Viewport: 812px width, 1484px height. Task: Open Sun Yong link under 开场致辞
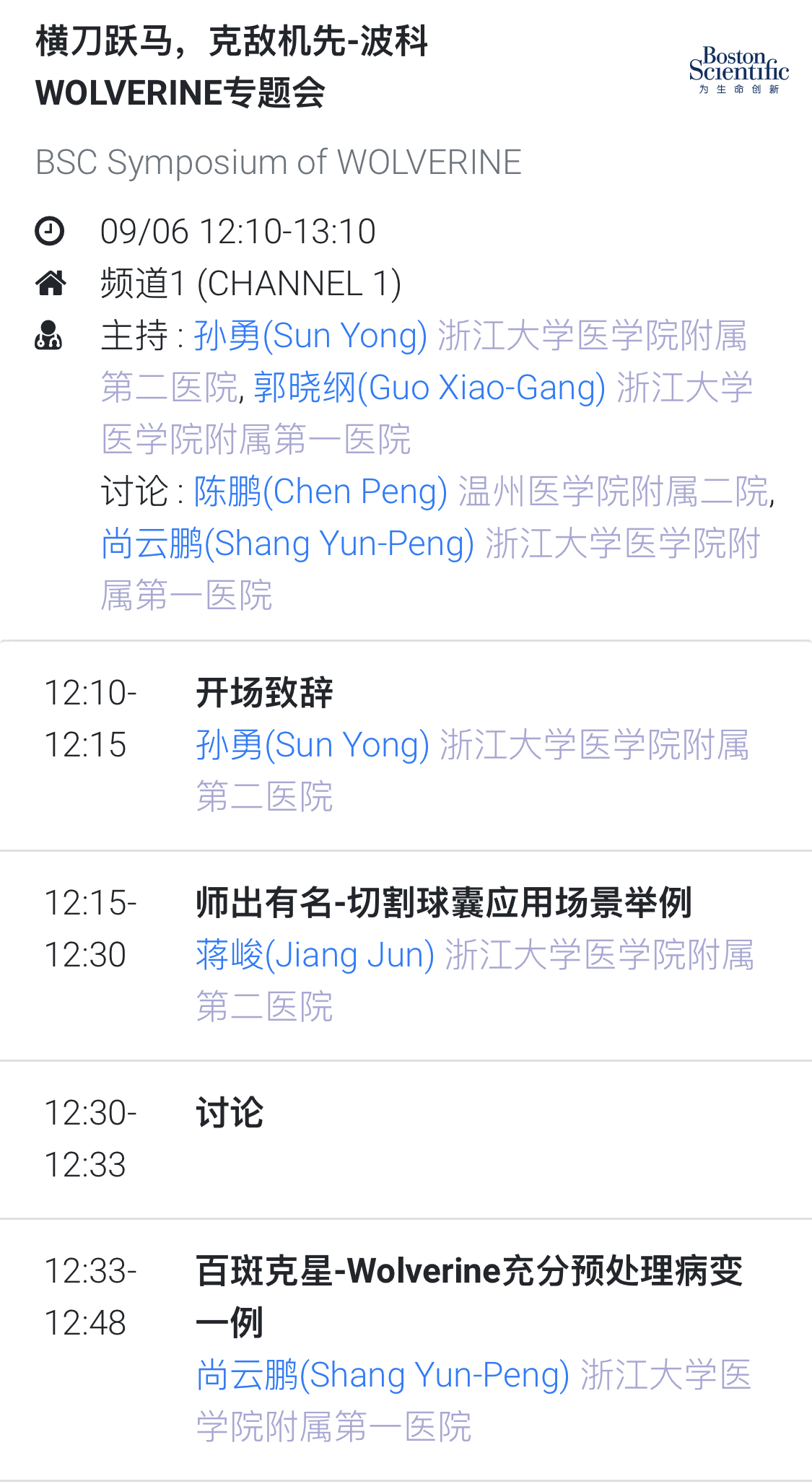pos(313,746)
